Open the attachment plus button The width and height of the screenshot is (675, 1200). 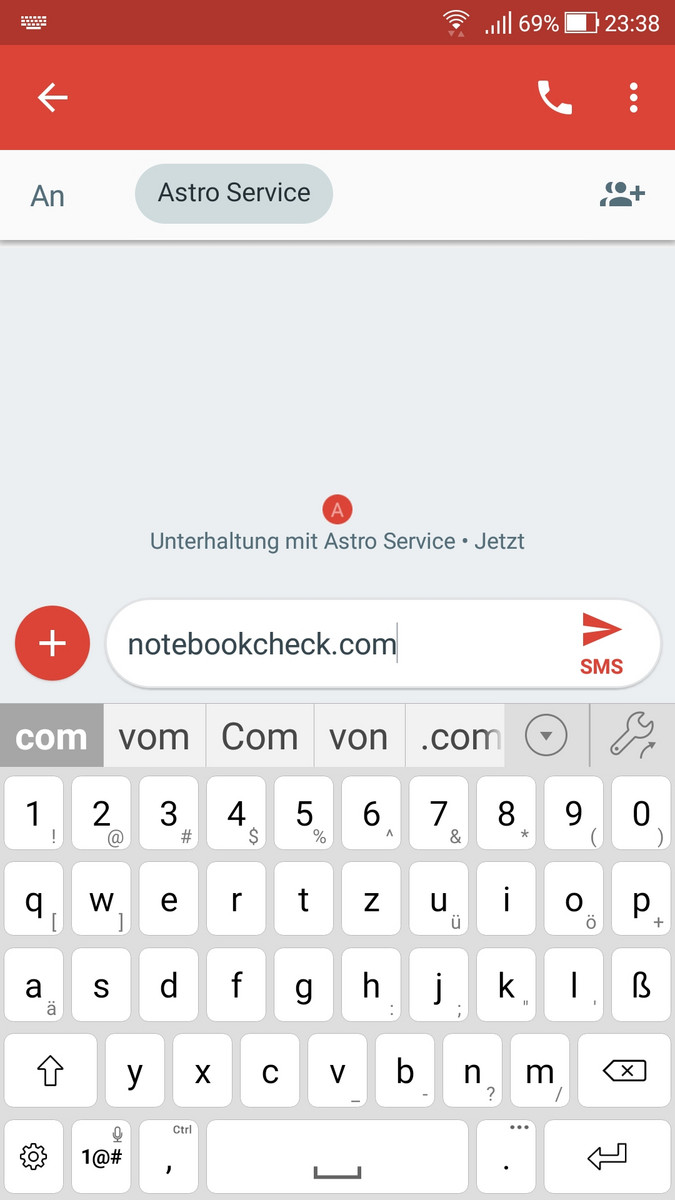52,643
